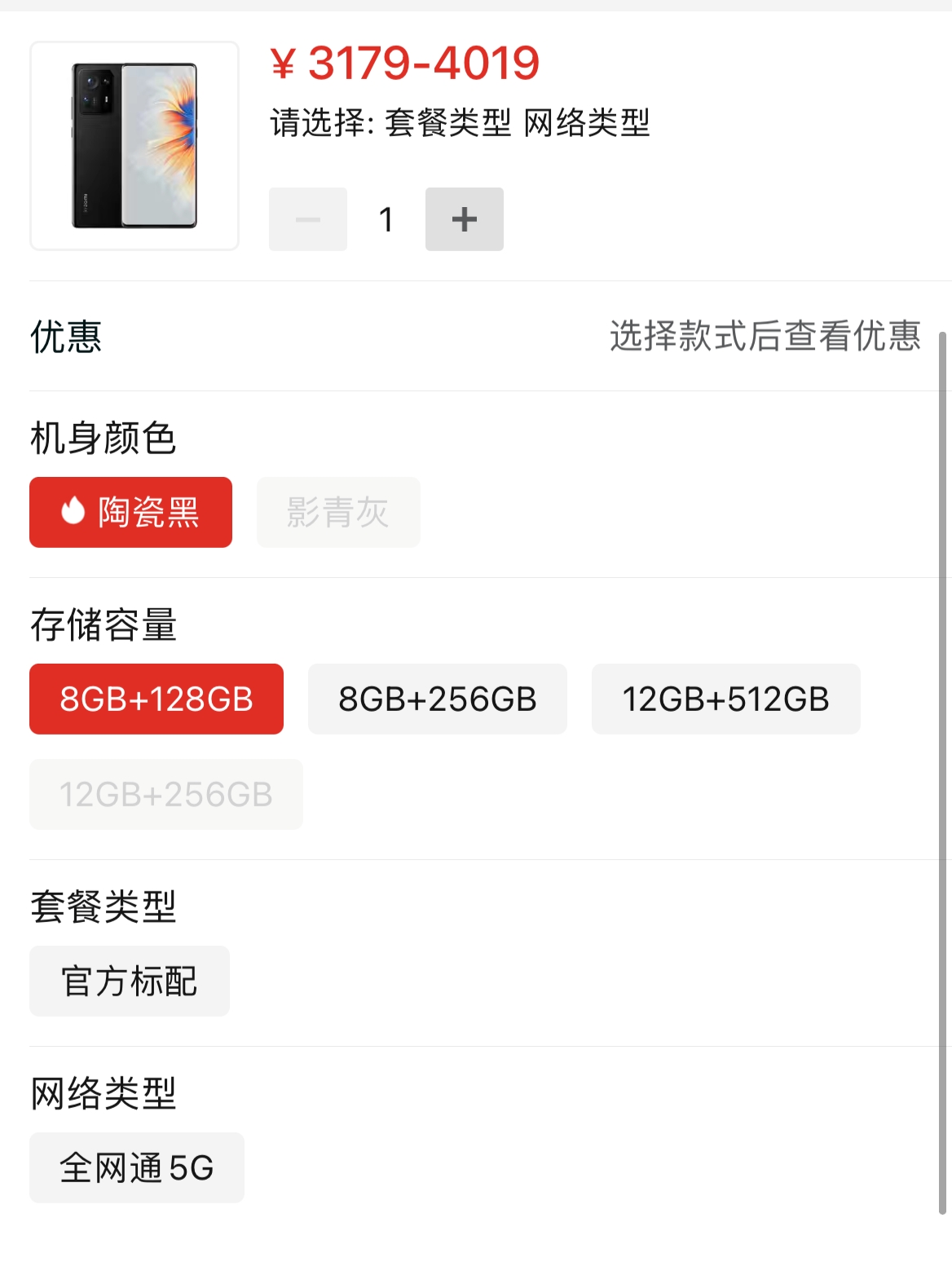Select 全网通 5G network type
Image resolution: width=952 pixels, height=1262 pixels.
click(137, 1167)
